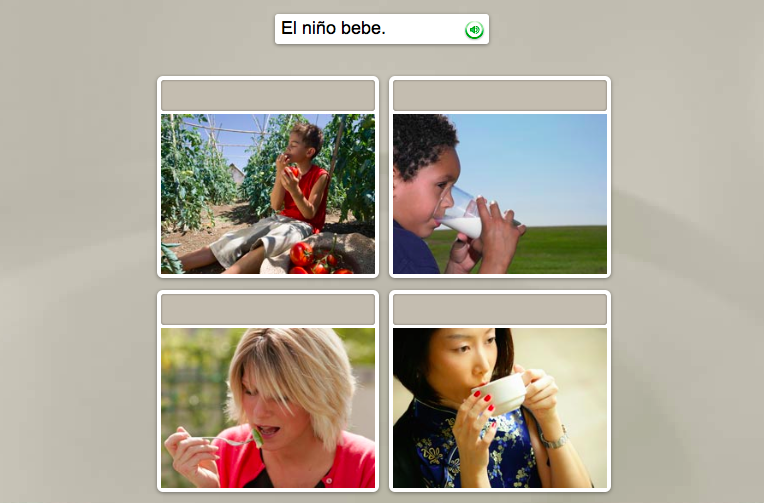The image size is (764, 503).
Task: Play the audio for 'El niño bebe.'
Action: [x=474, y=30]
